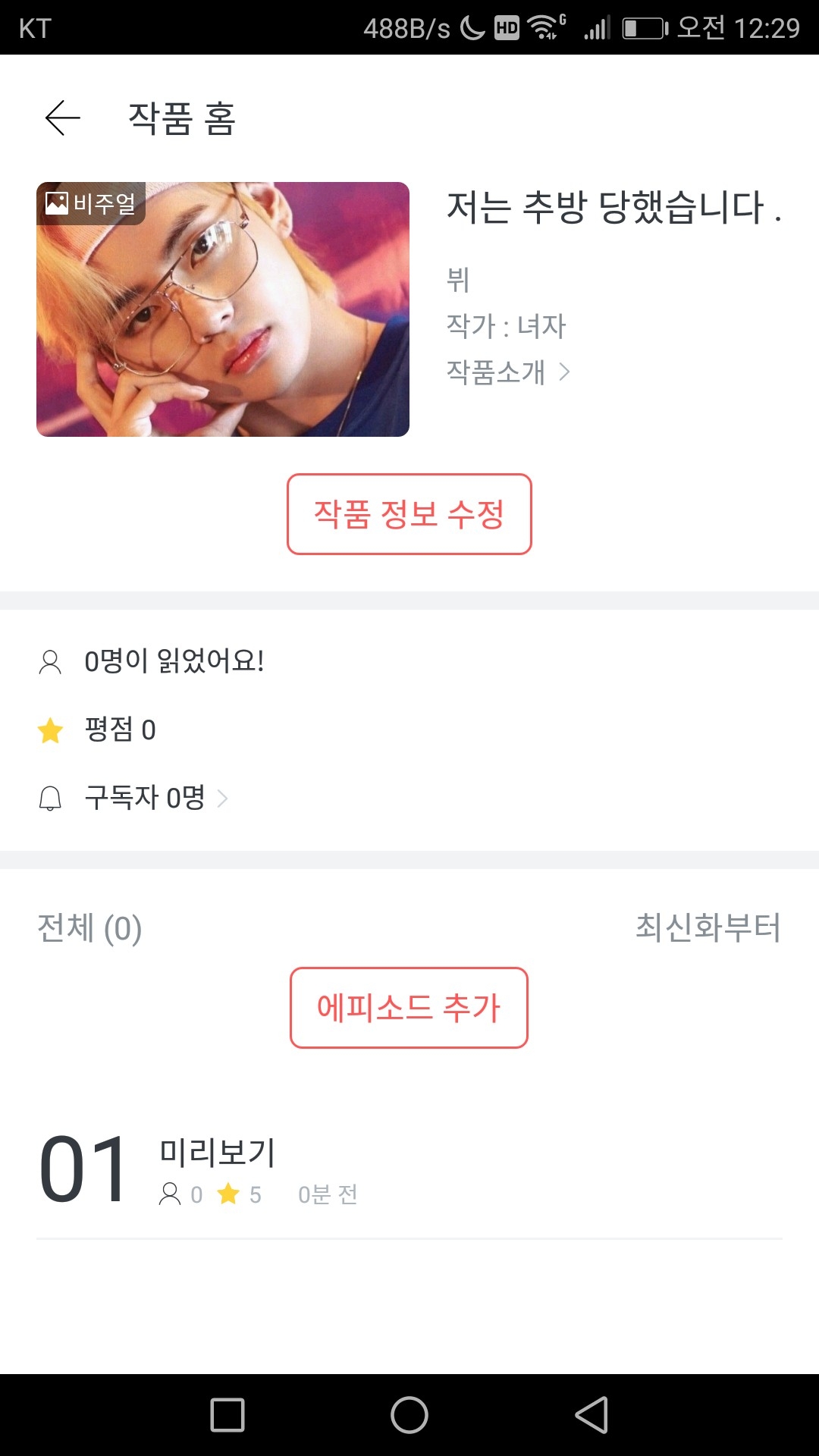Add a new episode with 에피소드 추가
Viewport: 819px width, 1456px height.
[409, 1008]
